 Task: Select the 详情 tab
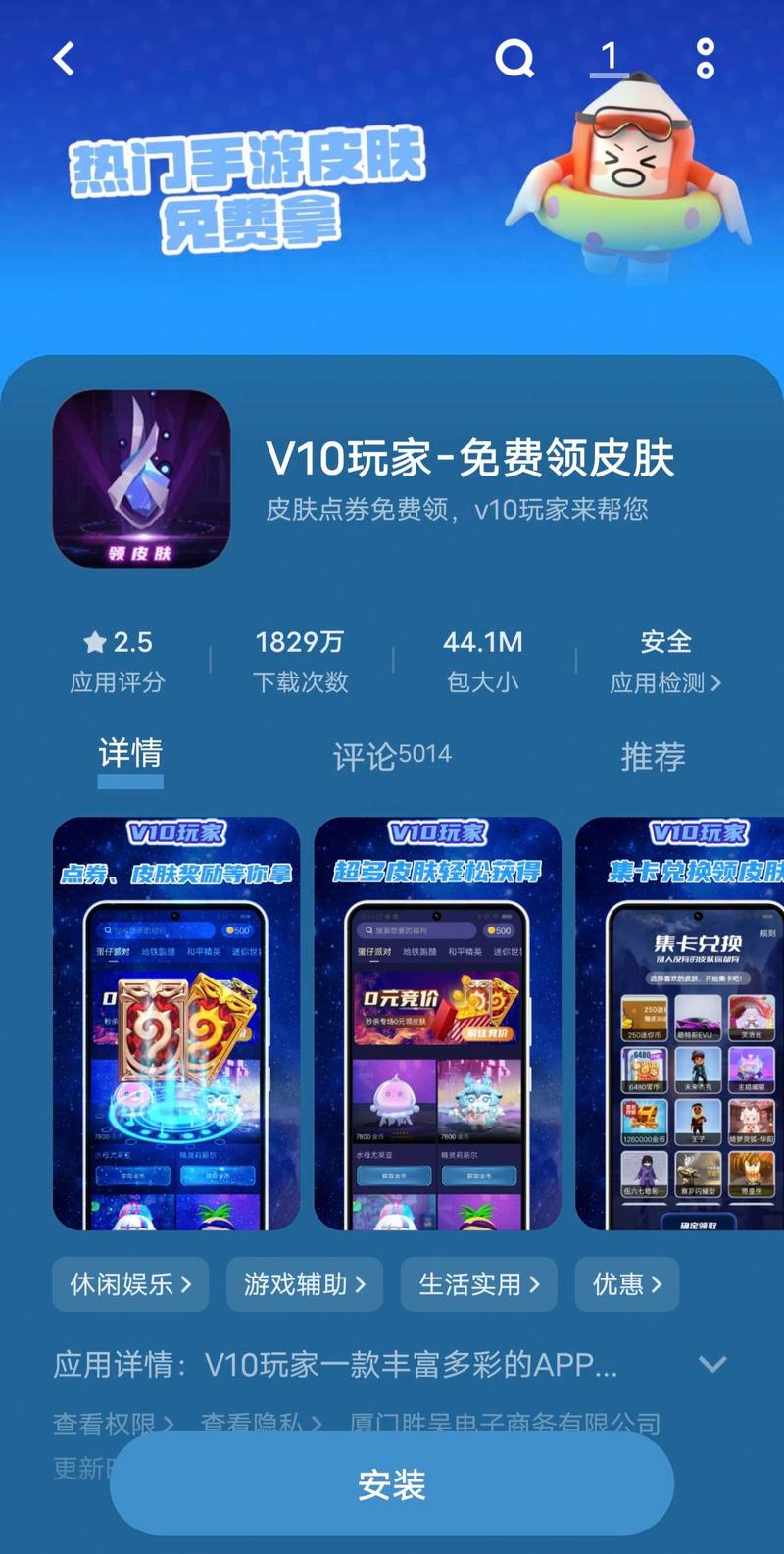[130, 754]
